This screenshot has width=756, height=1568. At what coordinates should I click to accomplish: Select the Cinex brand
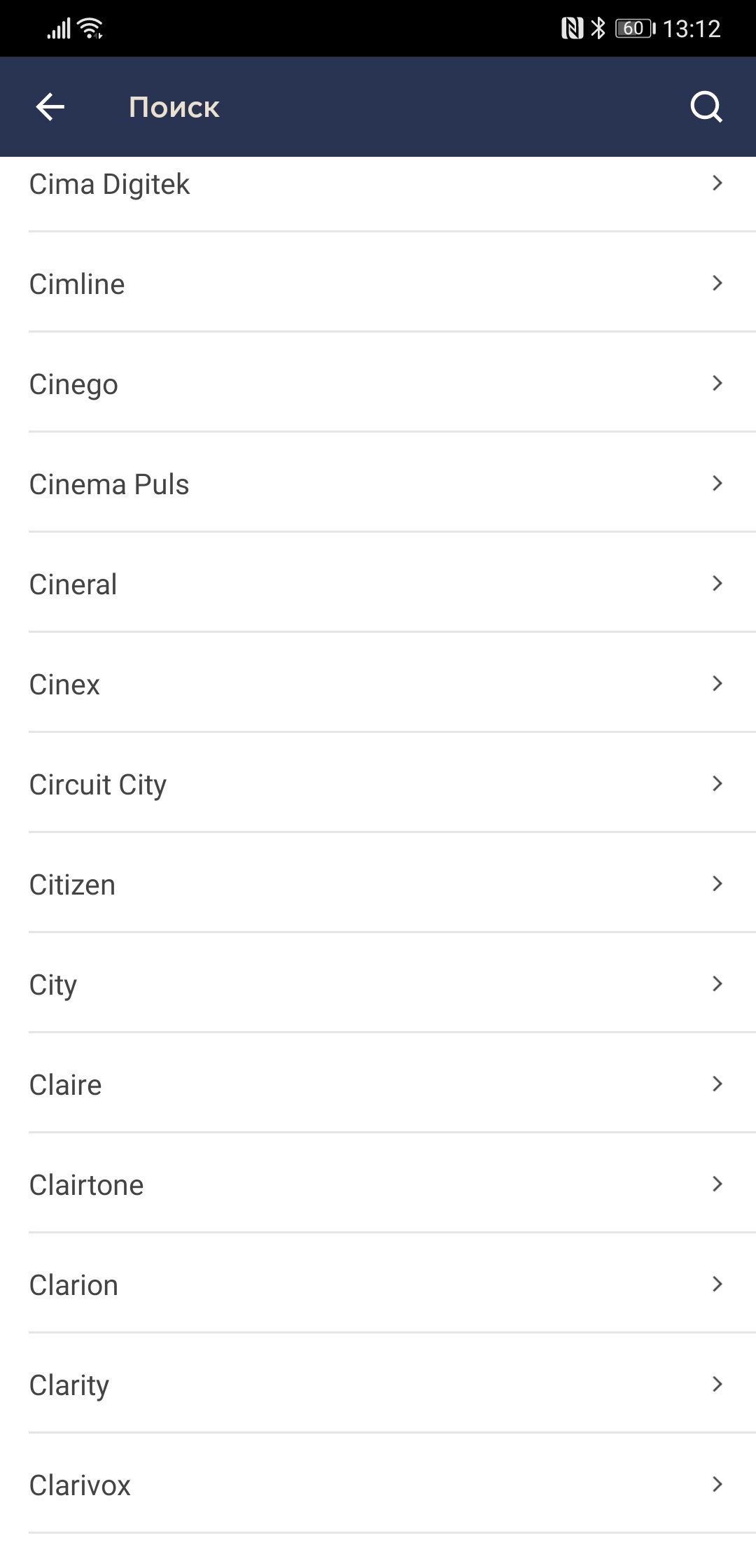pos(378,683)
